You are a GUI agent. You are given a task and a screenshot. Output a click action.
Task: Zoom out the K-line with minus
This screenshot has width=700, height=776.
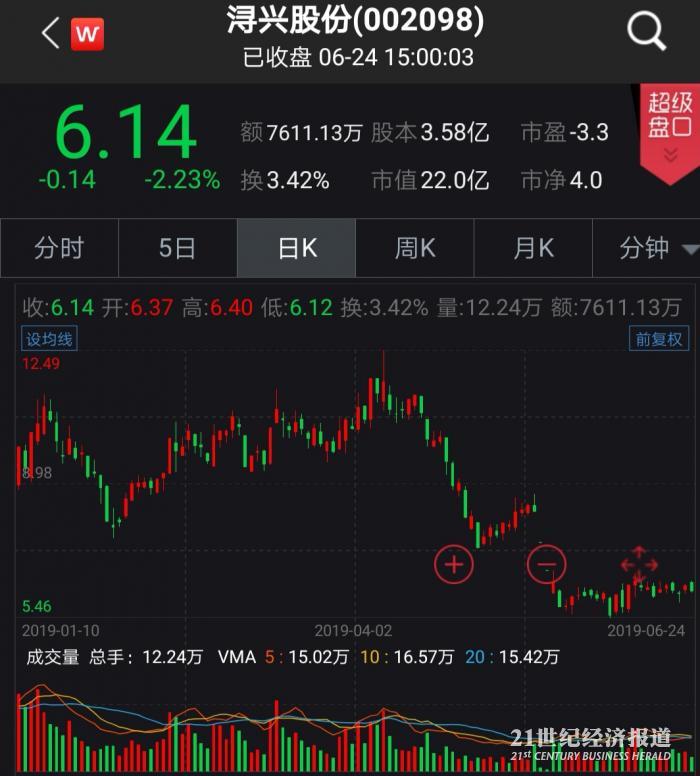pos(546,564)
